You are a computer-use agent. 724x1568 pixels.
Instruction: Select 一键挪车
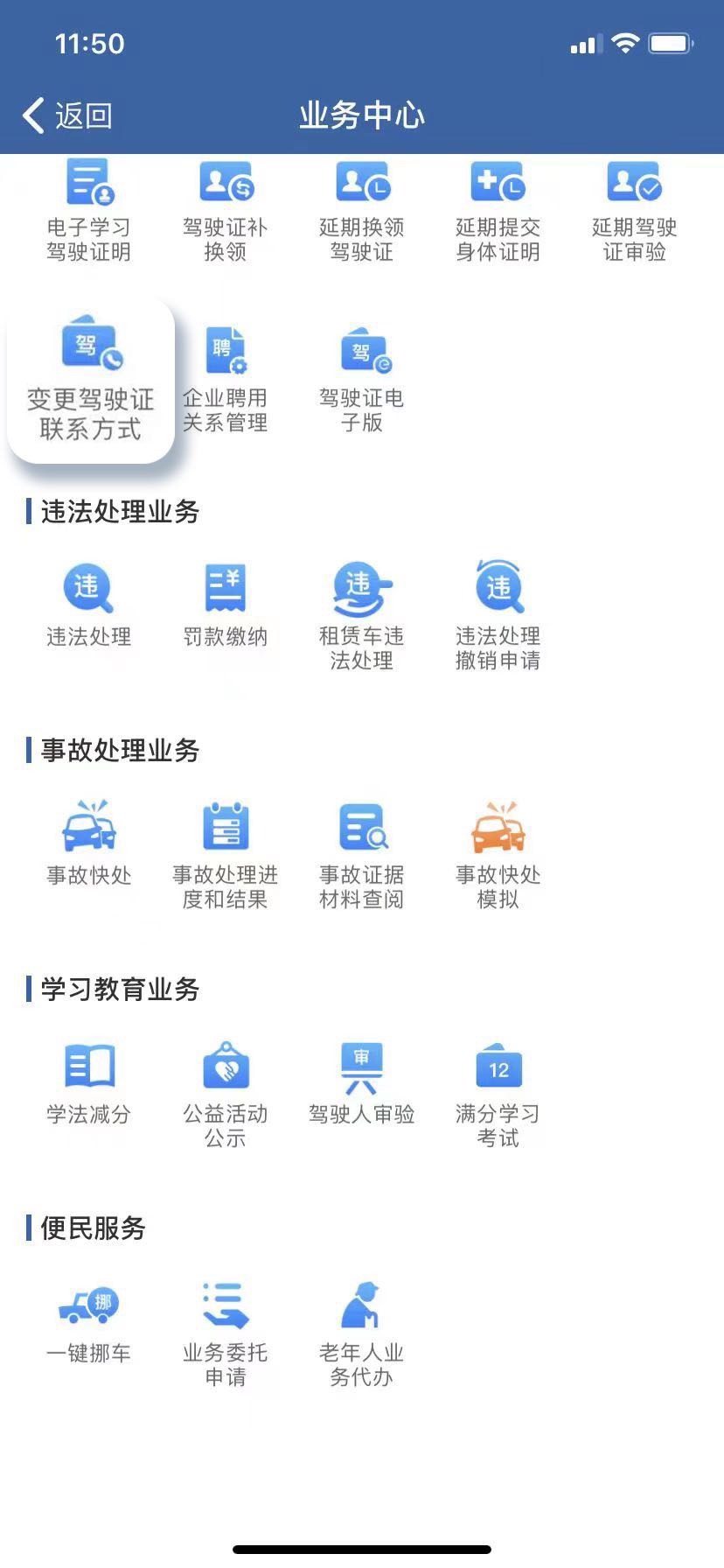pos(88,1321)
